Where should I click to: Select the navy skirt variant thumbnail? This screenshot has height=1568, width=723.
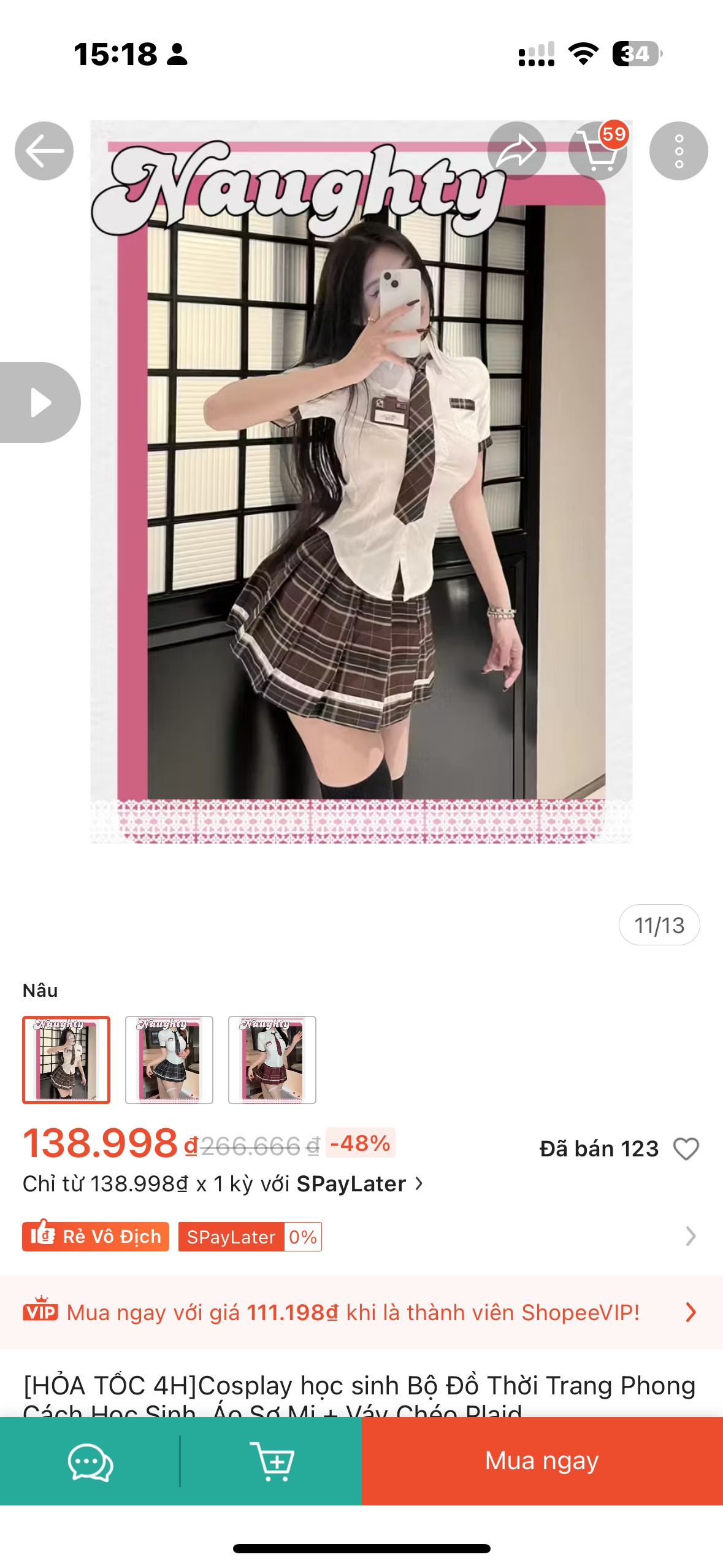169,1059
